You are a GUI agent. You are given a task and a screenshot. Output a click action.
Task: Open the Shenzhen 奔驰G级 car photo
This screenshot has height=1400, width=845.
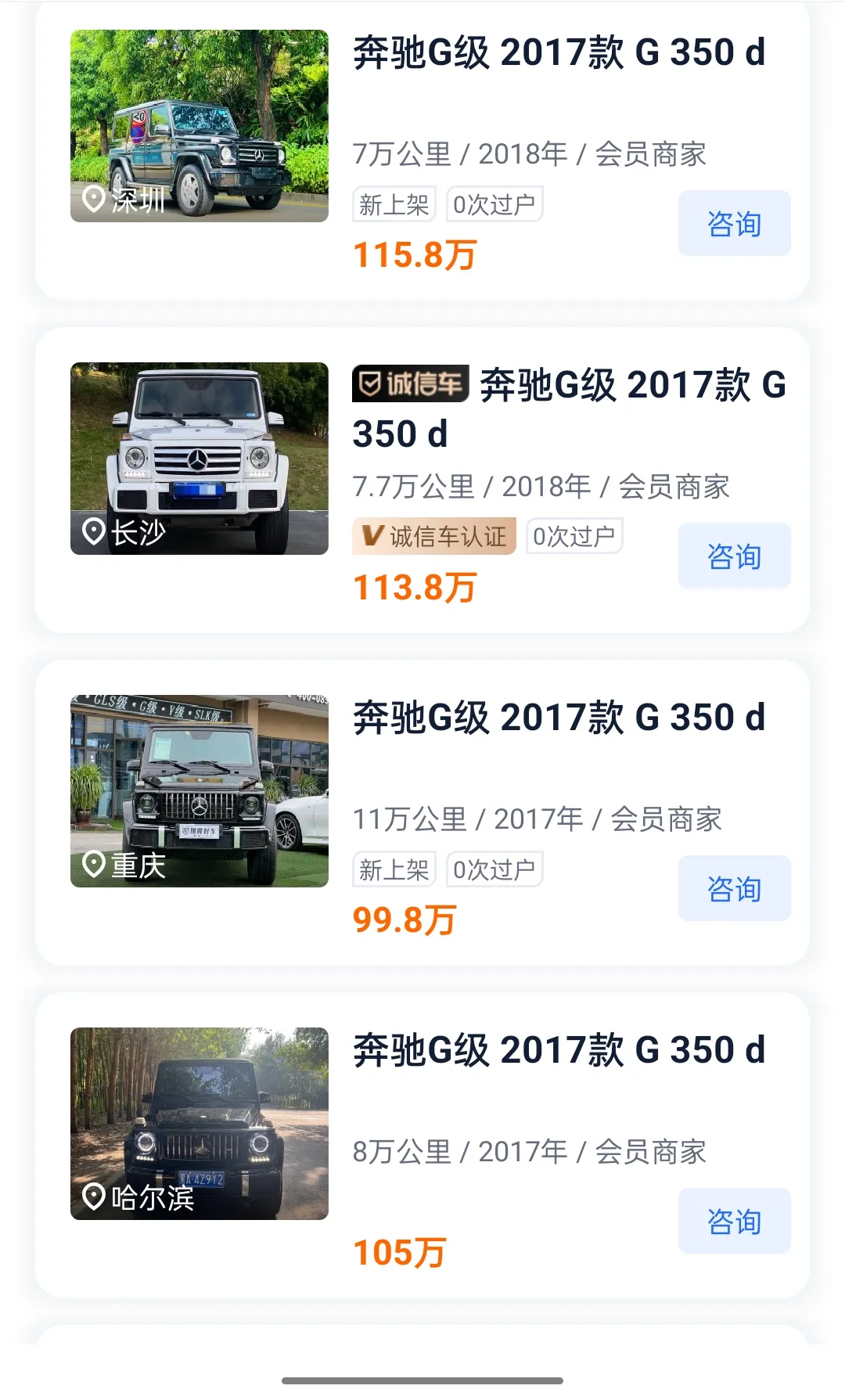(200, 126)
